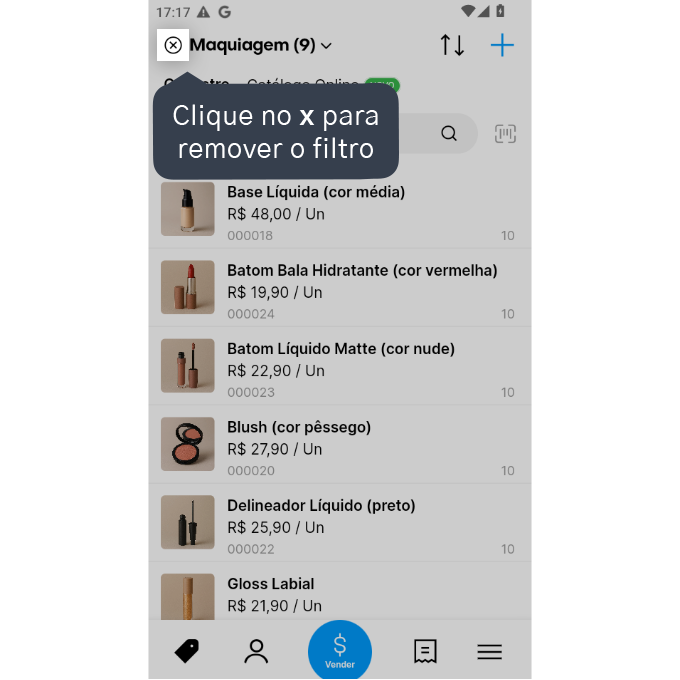680x680 pixels.
Task: Open the customers person tab
Action: point(257,651)
